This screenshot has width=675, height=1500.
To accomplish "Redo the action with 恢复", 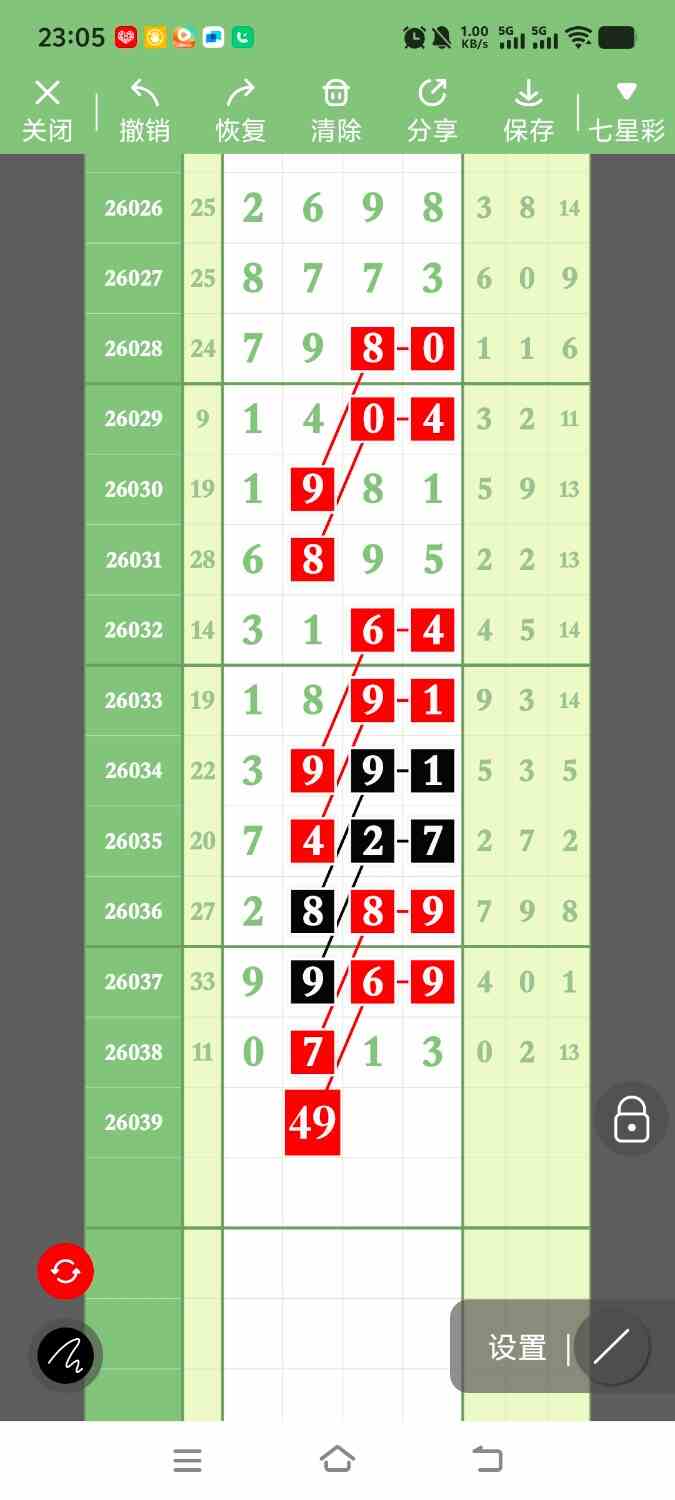I will 240,111.
